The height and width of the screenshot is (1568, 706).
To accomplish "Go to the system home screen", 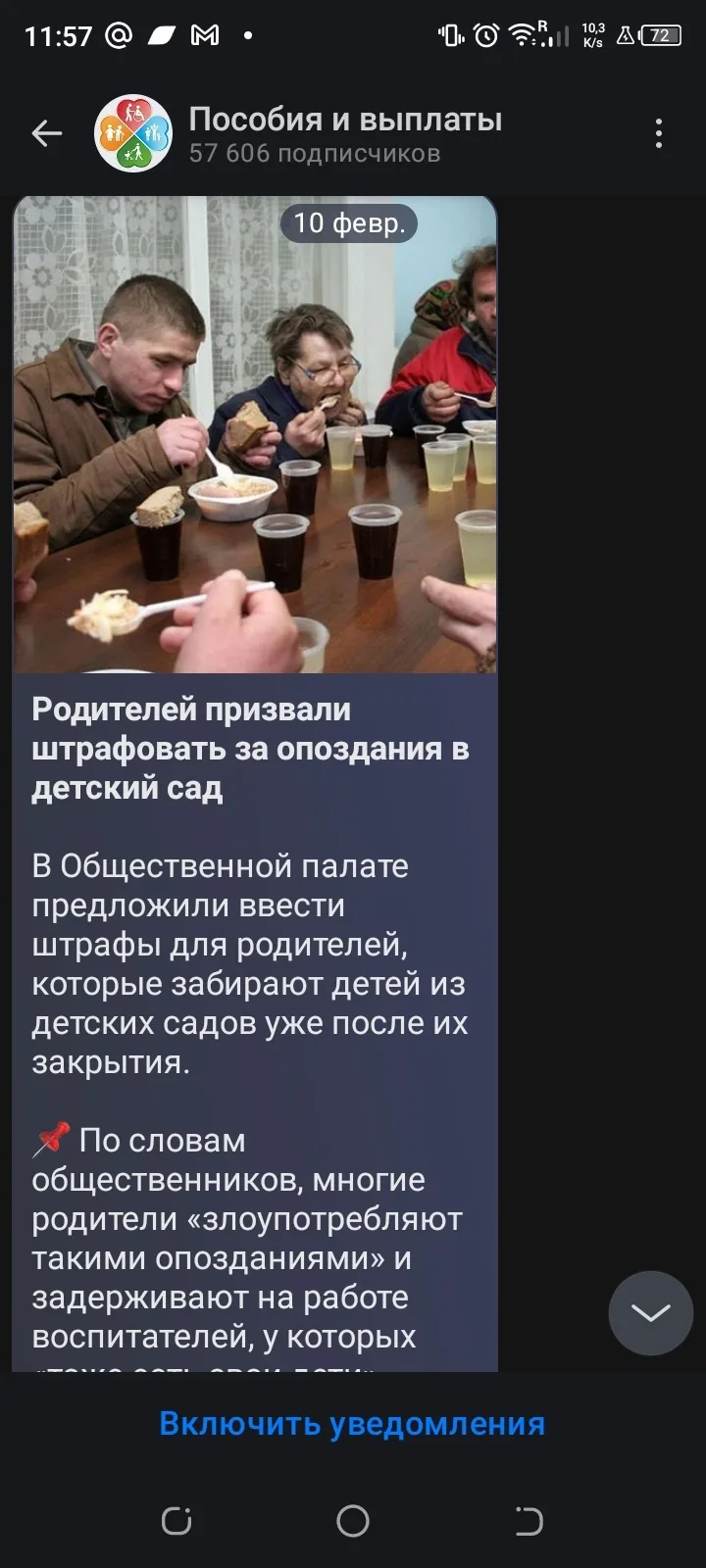I will tap(352, 1521).
